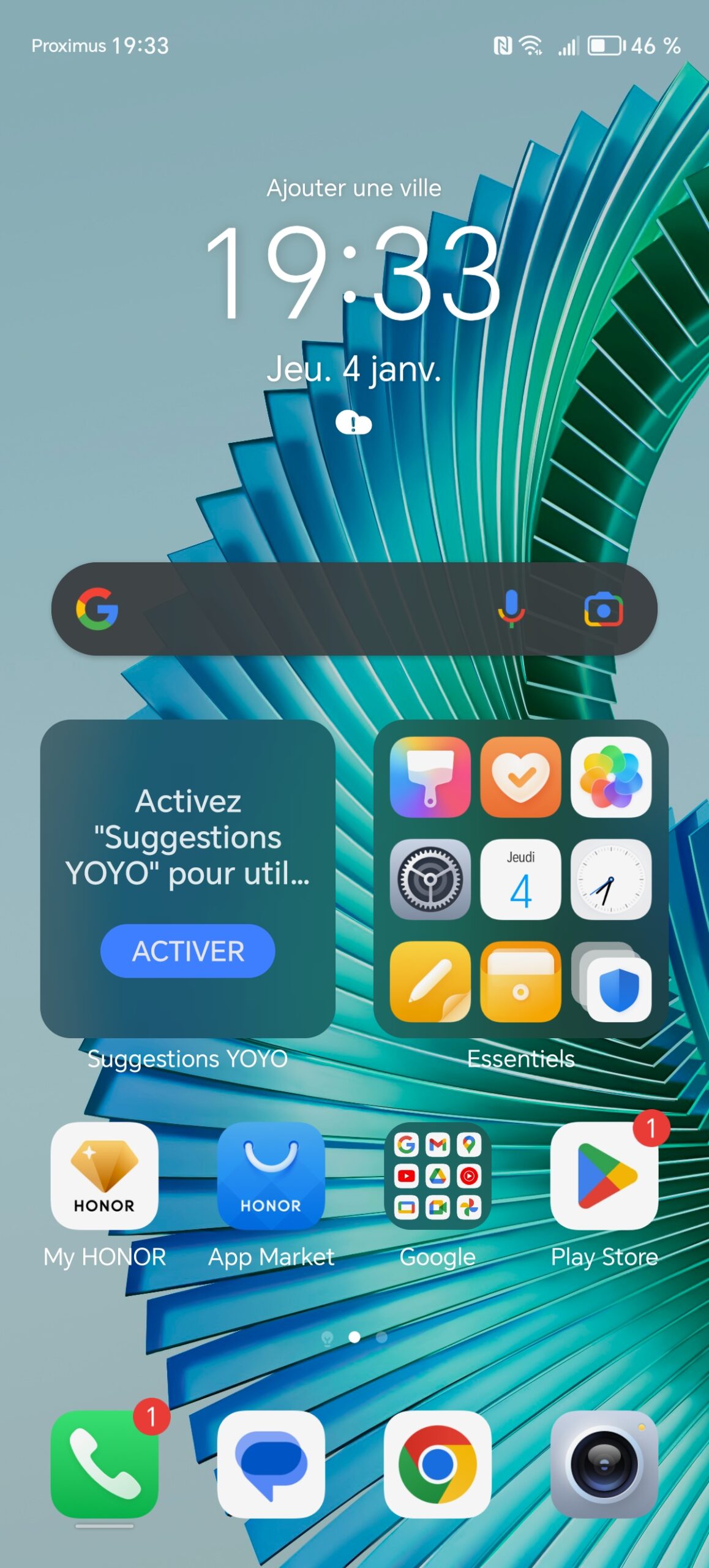Open the Google apps folder
This screenshot has height=1568, width=709.
[x=437, y=1176]
